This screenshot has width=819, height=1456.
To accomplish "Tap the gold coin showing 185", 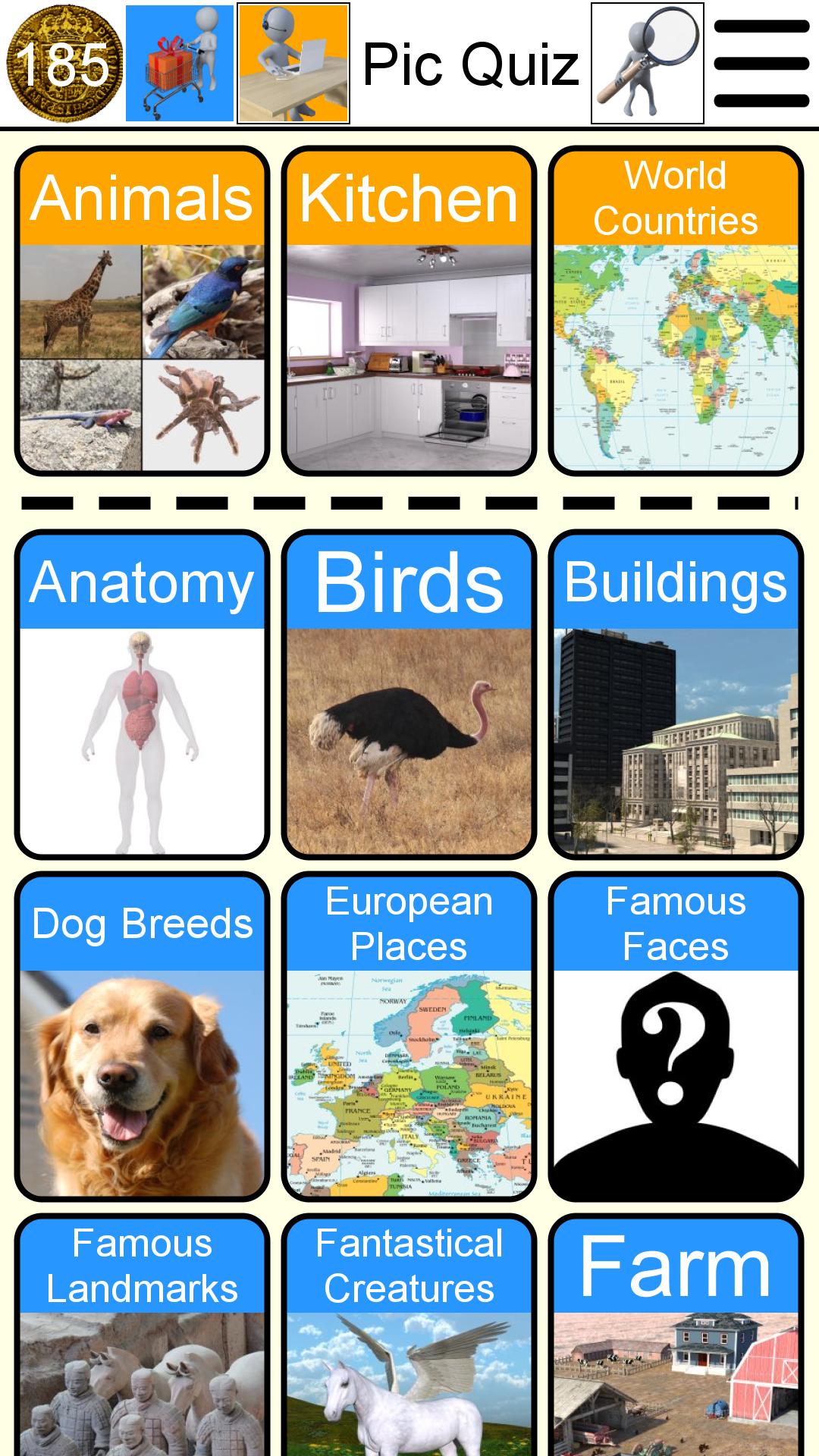I will coord(64,64).
